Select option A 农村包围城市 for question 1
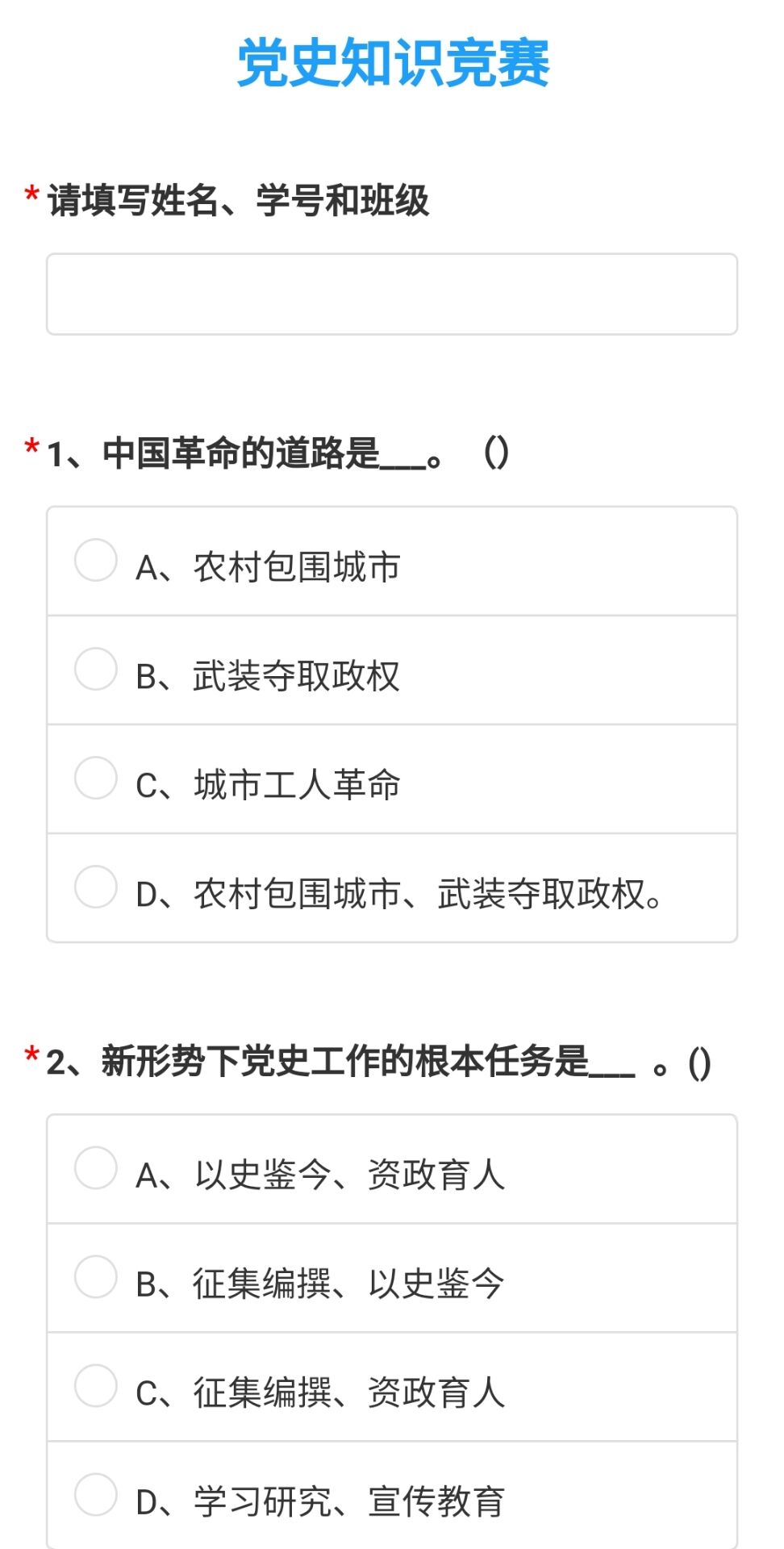784x1549 pixels. pos(392,562)
